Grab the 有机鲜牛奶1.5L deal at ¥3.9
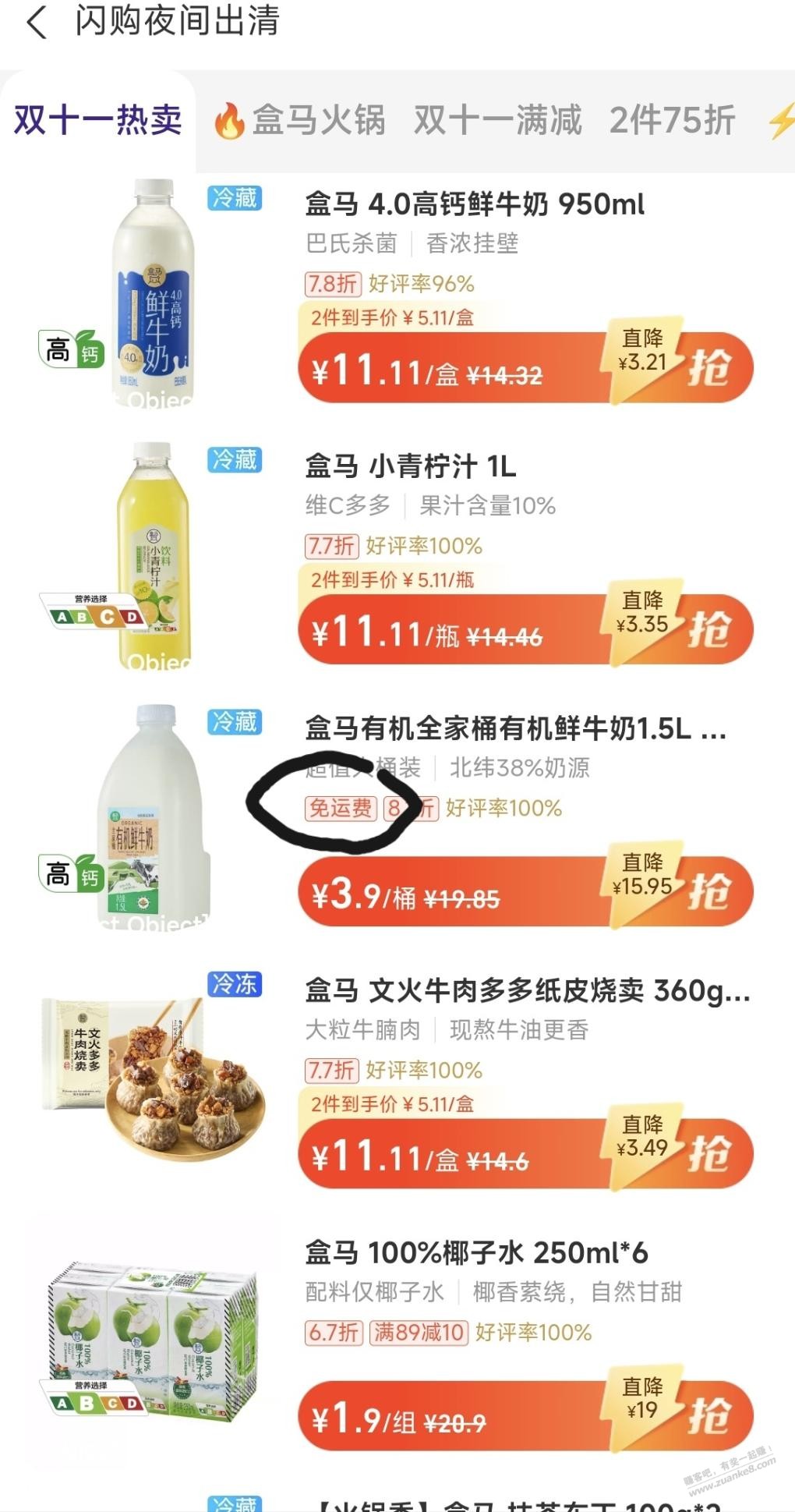The width and height of the screenshot is (795, 1512). click(708, 891)
